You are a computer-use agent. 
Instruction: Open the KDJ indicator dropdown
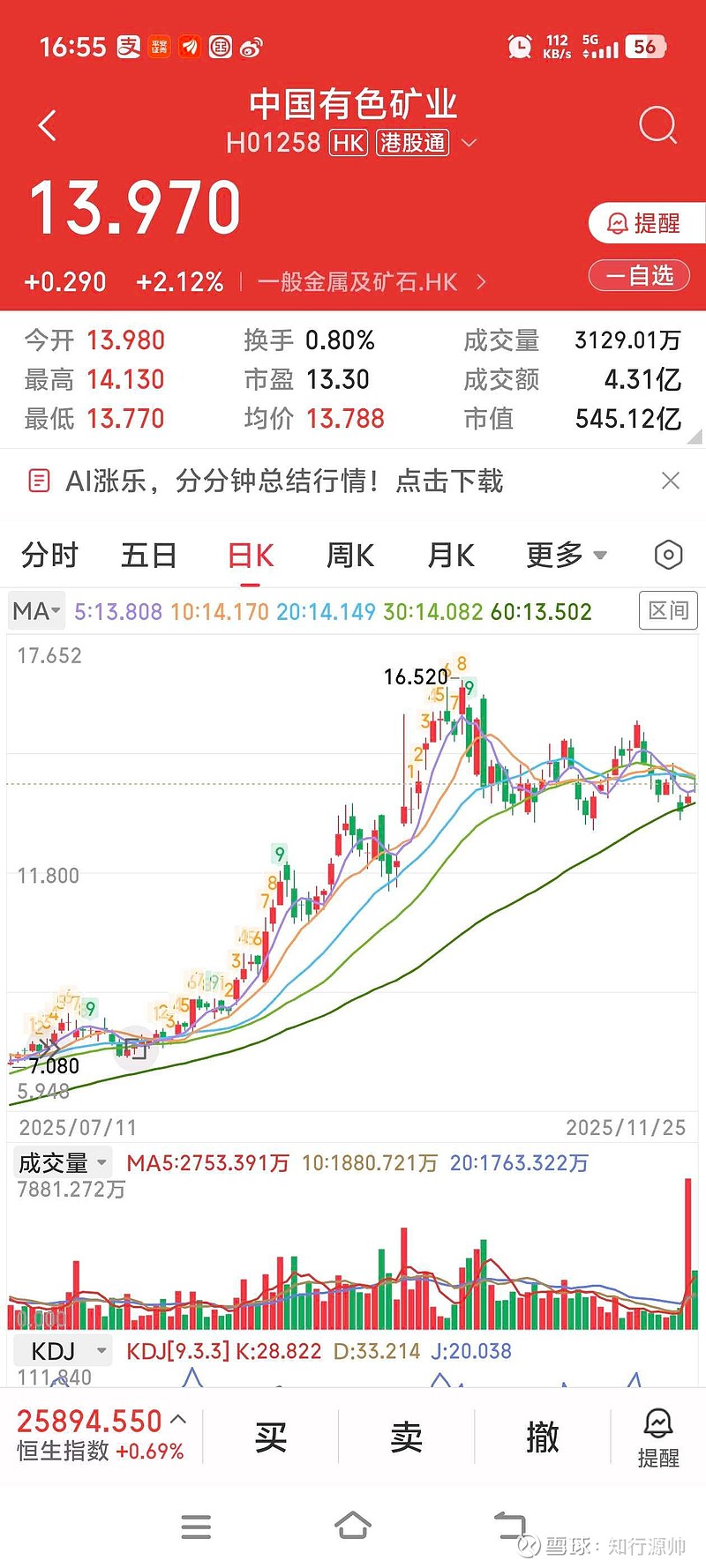coord(62,1350)
